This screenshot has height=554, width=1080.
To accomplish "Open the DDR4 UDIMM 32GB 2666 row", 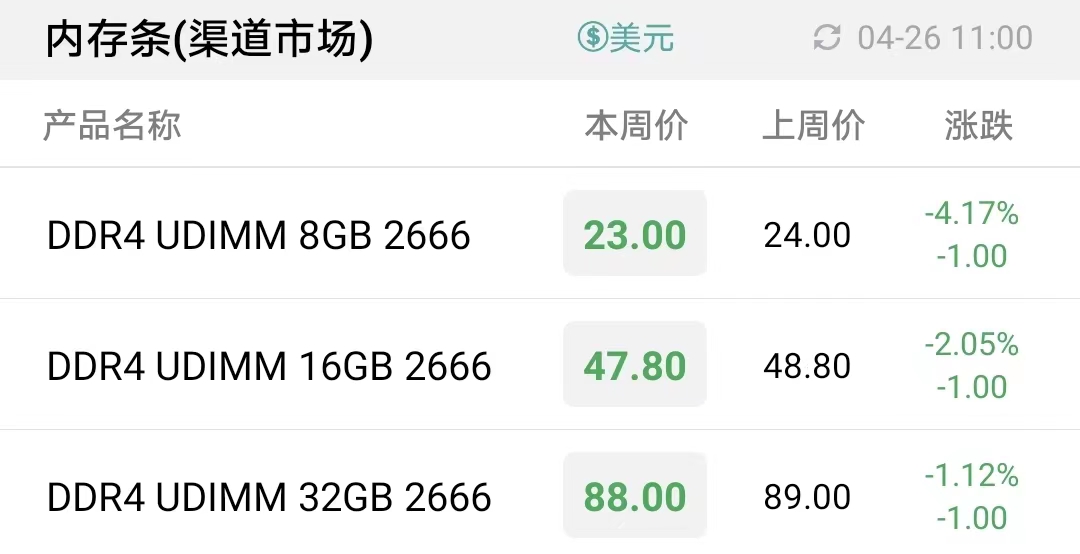I will (x=540, y=492).
